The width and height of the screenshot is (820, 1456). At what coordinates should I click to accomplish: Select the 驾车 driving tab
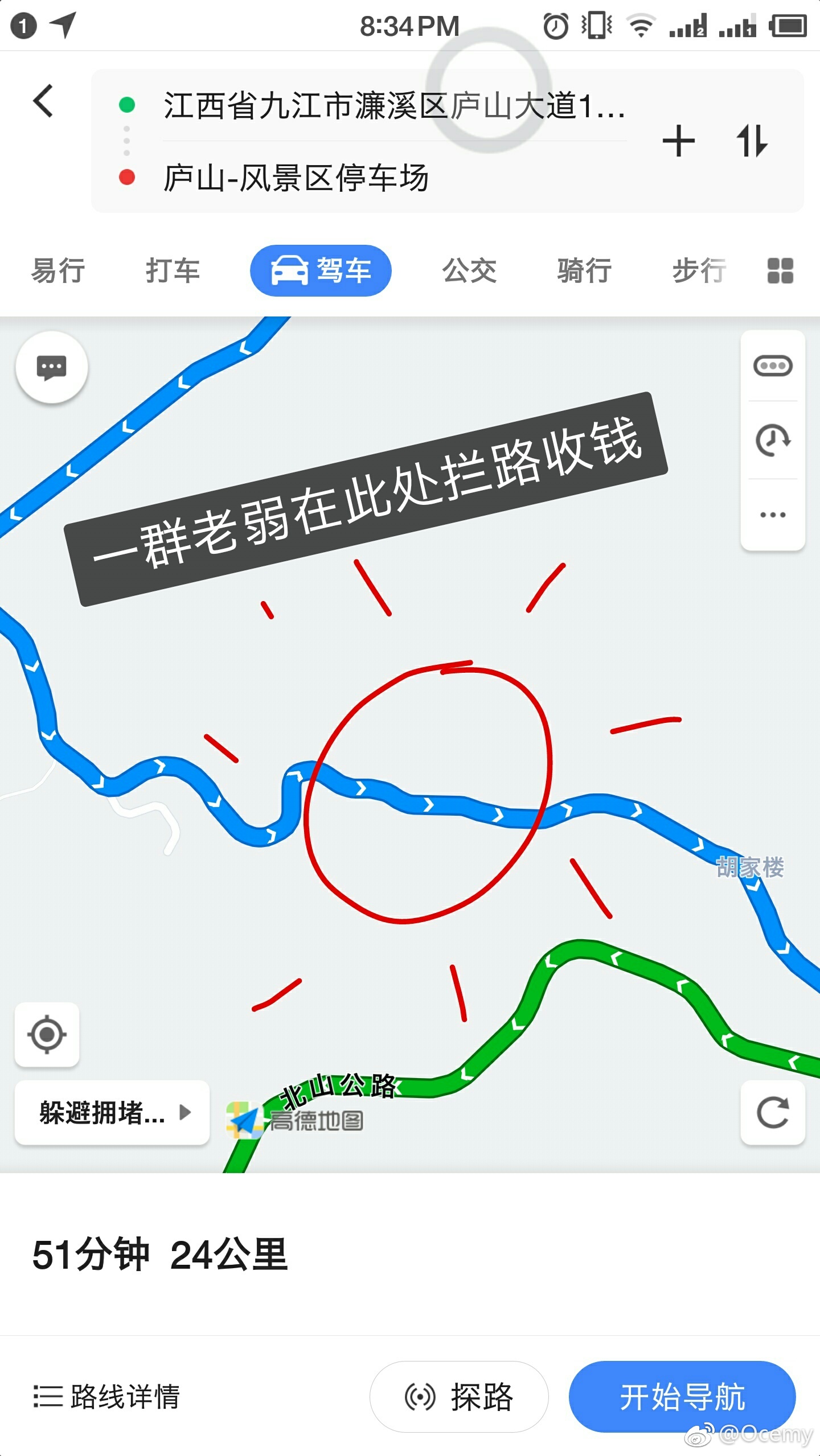tap(321, 270)
